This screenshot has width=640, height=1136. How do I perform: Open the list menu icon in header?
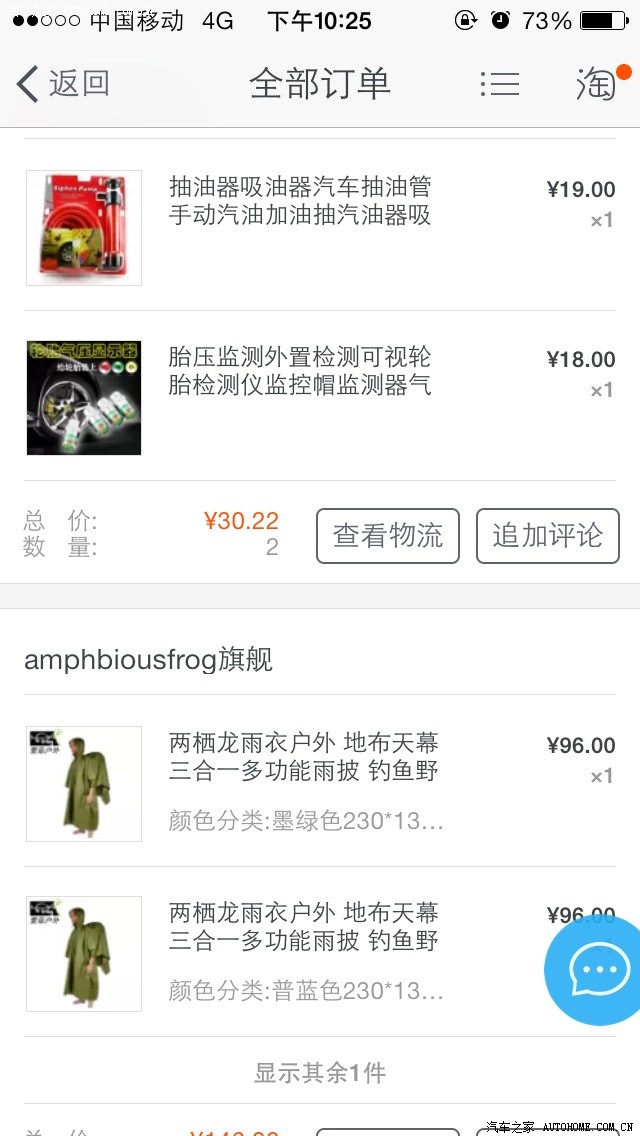point(499,84)
